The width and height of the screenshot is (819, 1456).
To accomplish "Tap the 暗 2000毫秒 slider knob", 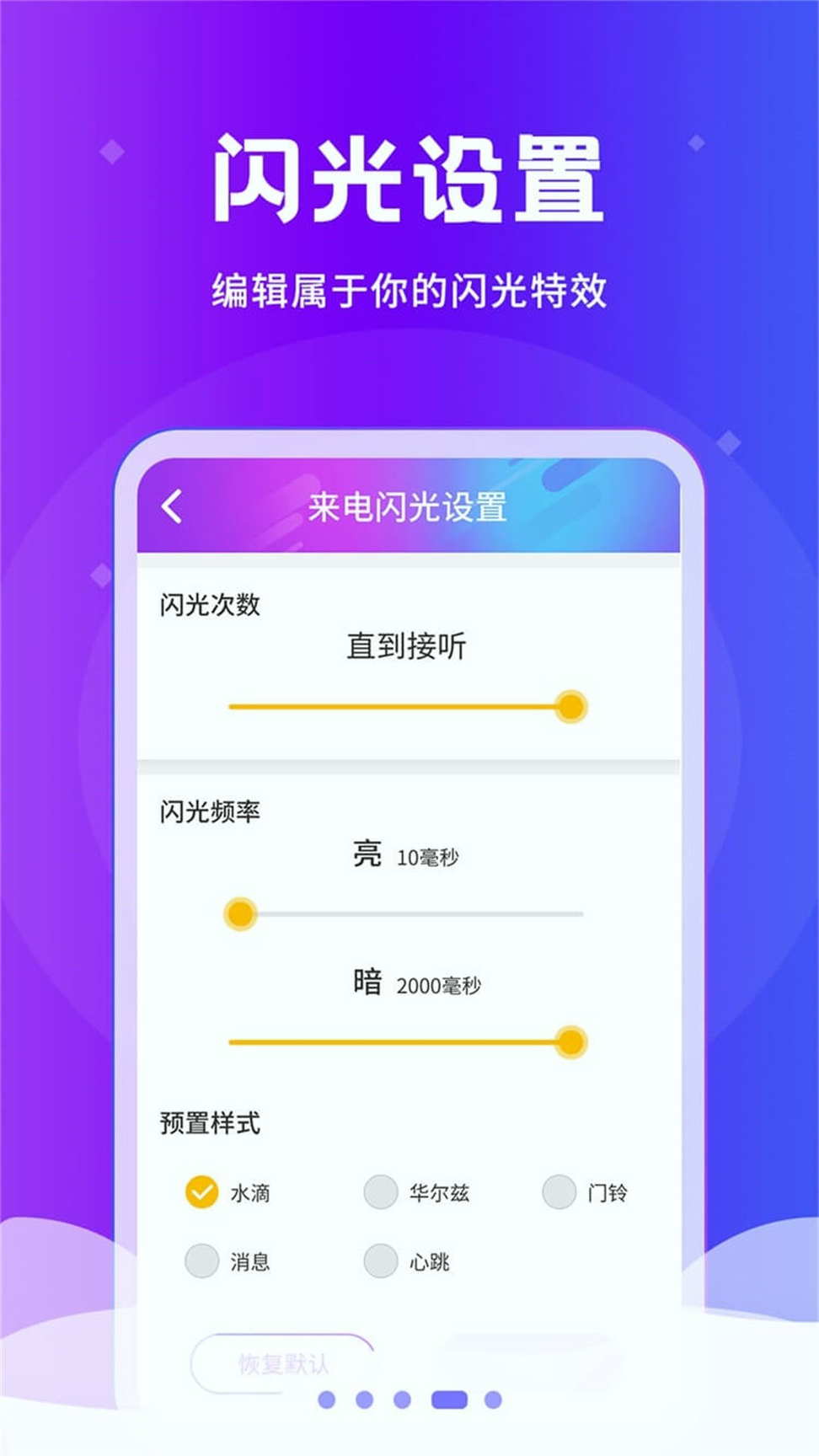I will tap(572, 1041).
